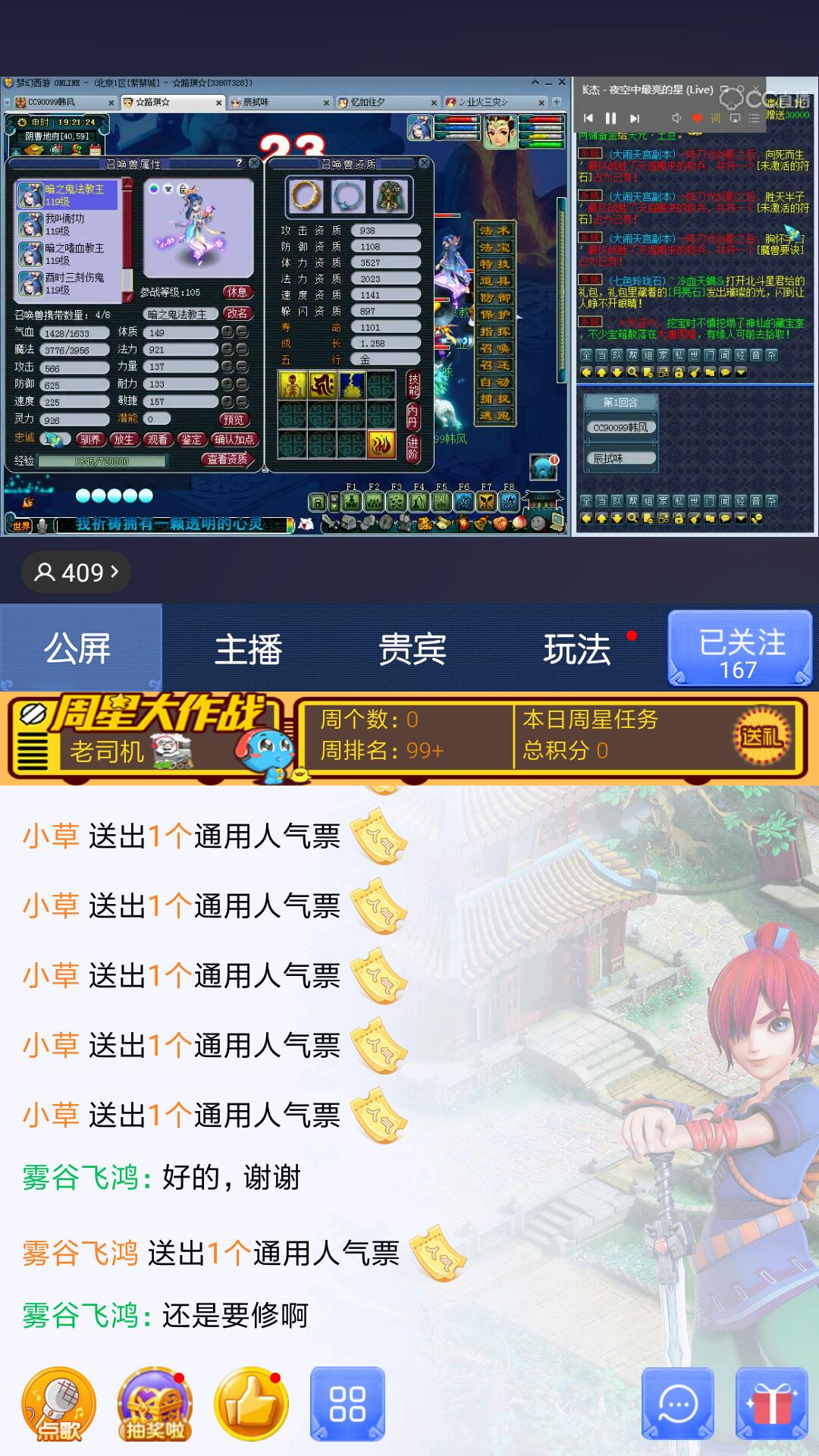The image size is (819, 1456).
Task: Switch to the 玩法 tab
Action: (x=577, y=650)
